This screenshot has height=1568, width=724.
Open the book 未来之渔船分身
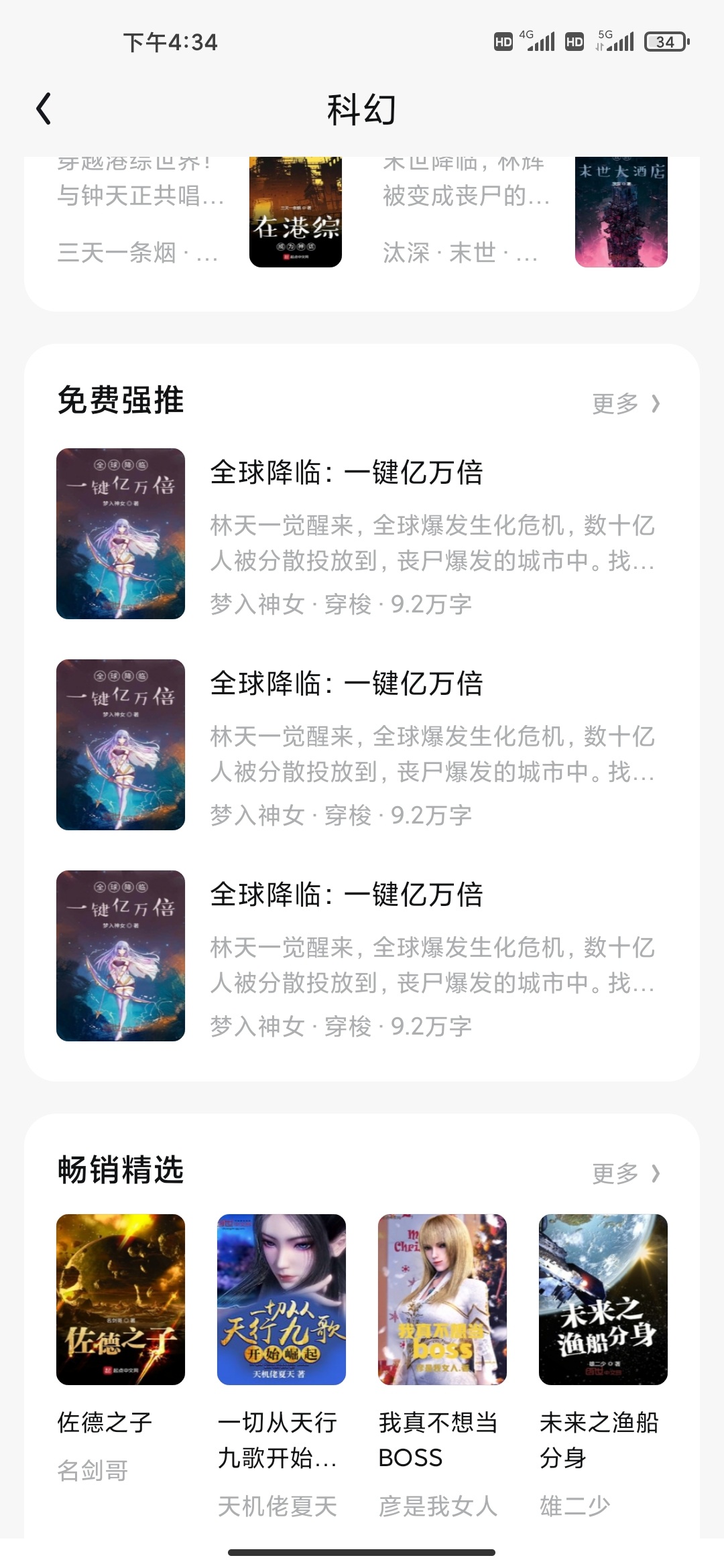(603, 1299)
